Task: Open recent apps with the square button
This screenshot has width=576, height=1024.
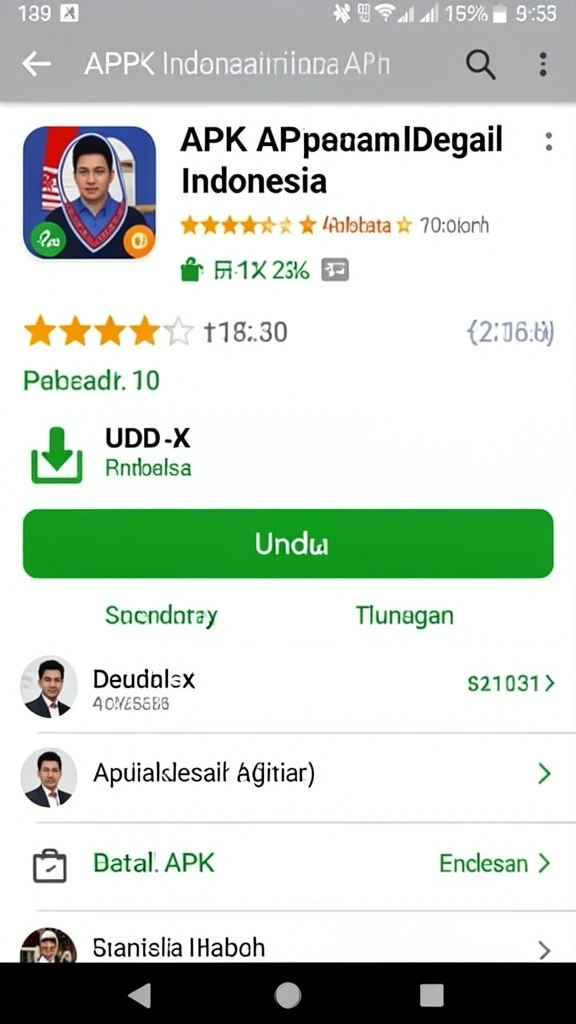Action: [x=432, y=995]
